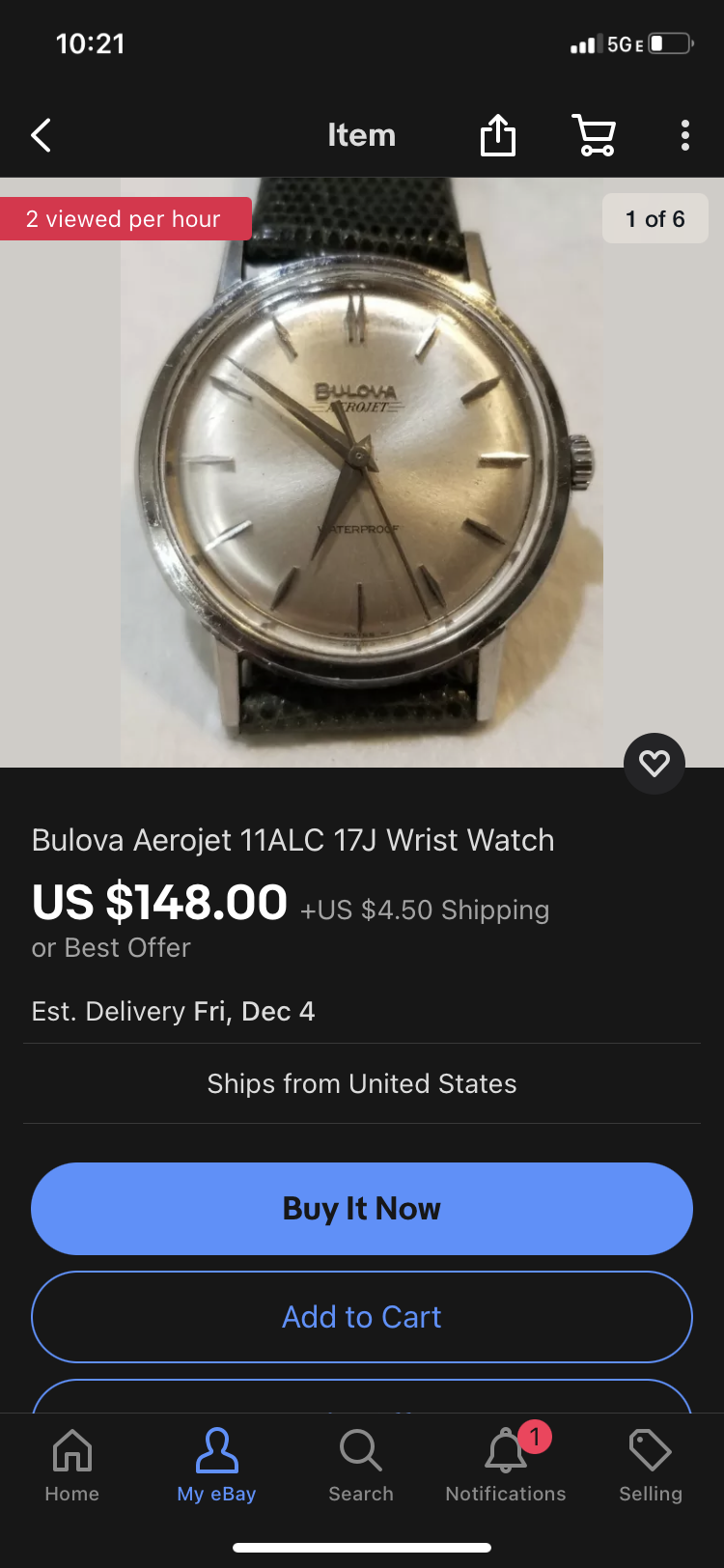Switch to the My eBay tab
Viewport: 724px width, 1568px height.
tap(216, 1466)
